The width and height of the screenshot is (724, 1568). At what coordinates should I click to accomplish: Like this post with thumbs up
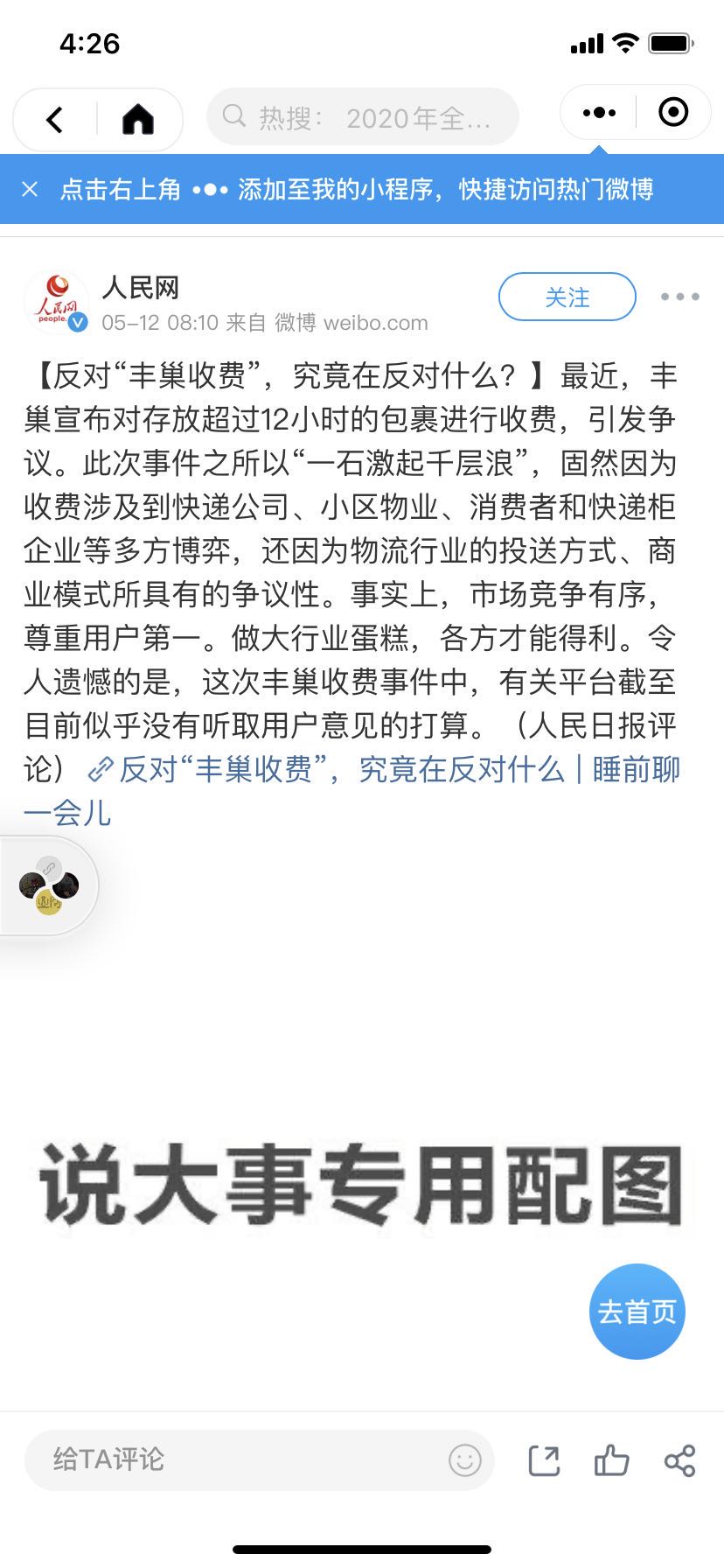click(611, 1459)
